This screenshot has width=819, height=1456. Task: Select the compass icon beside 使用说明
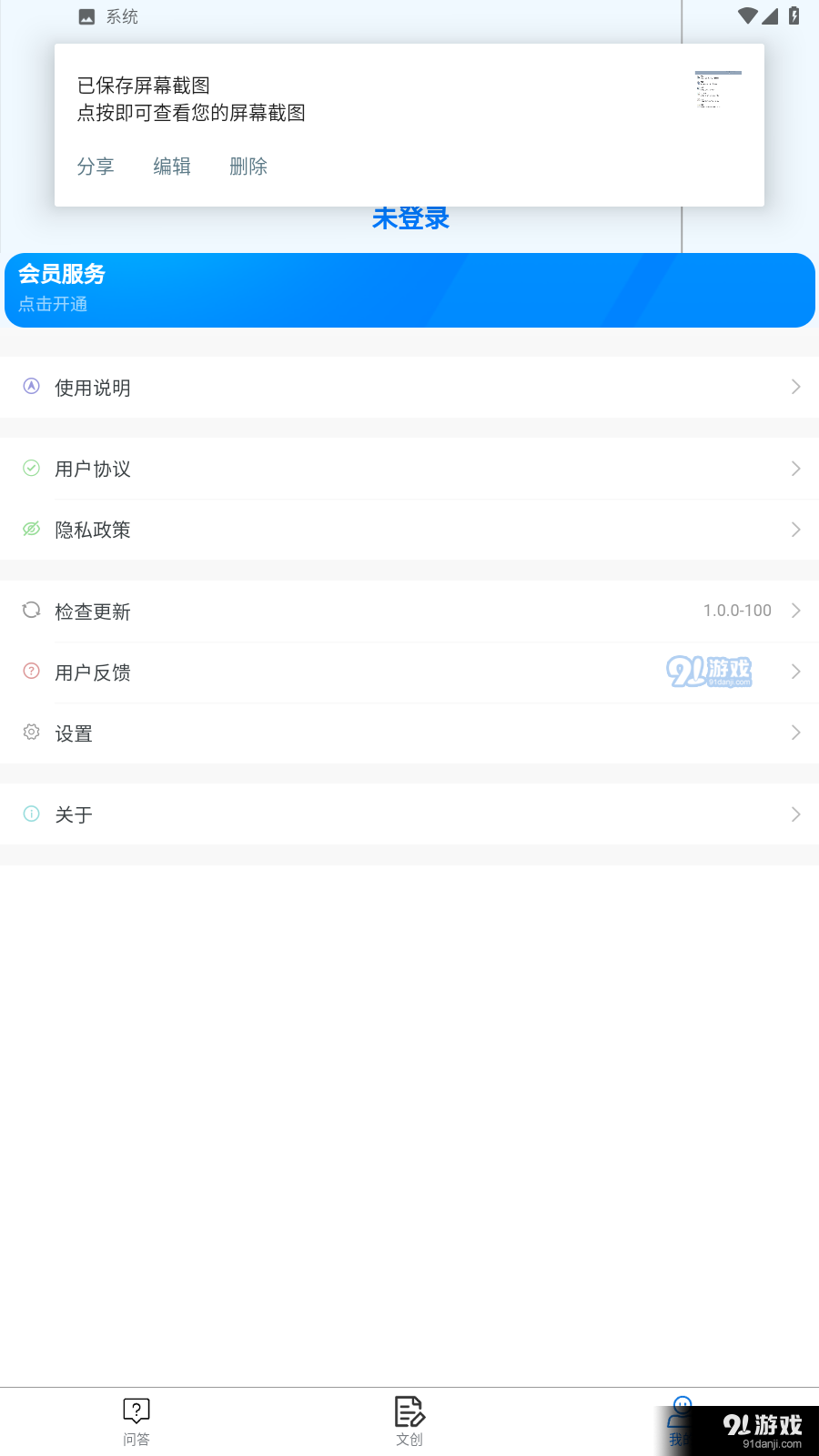coord(30,387)
